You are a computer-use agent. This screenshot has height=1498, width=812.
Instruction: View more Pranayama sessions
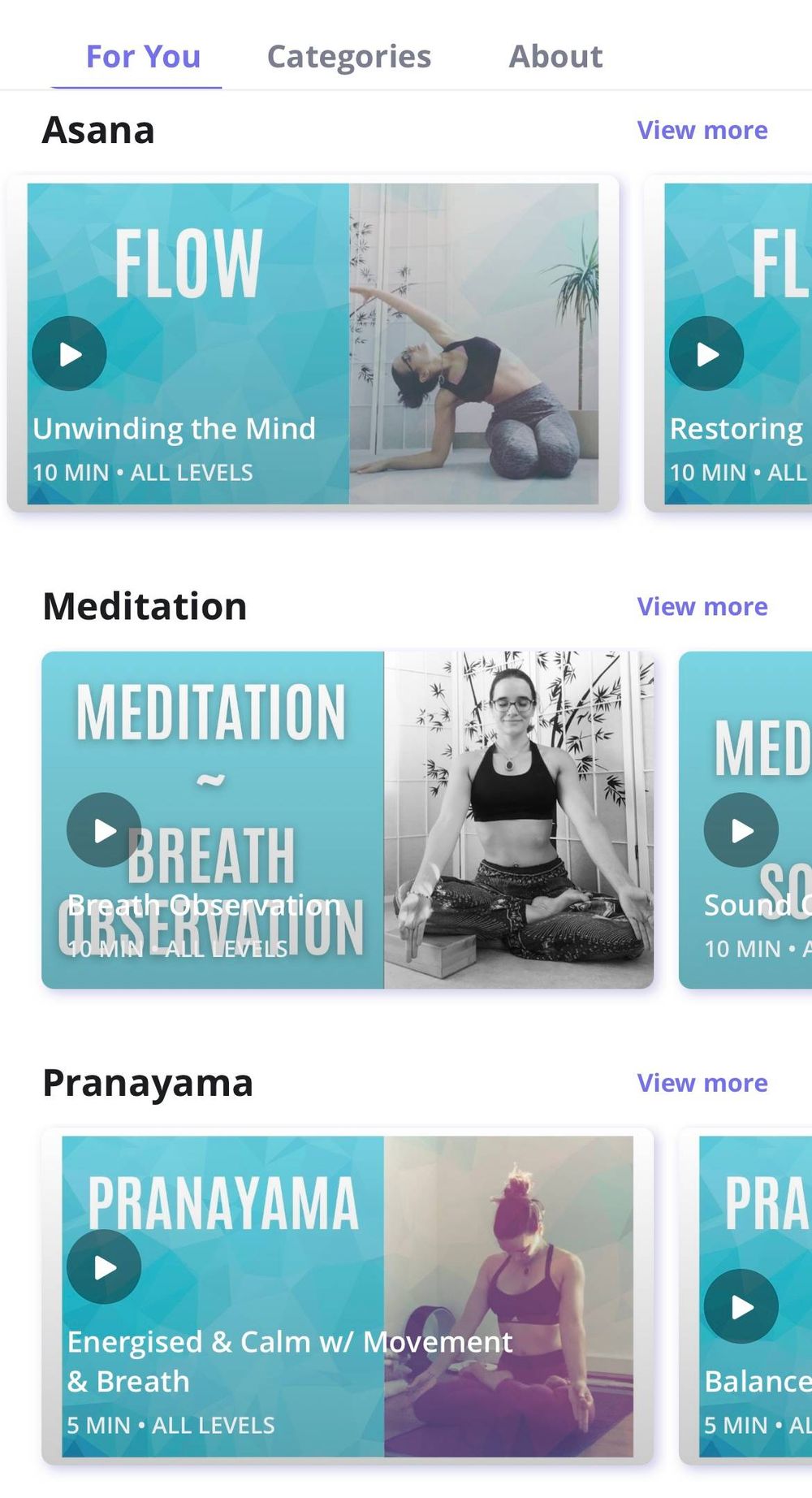(x=702, y=1083)
